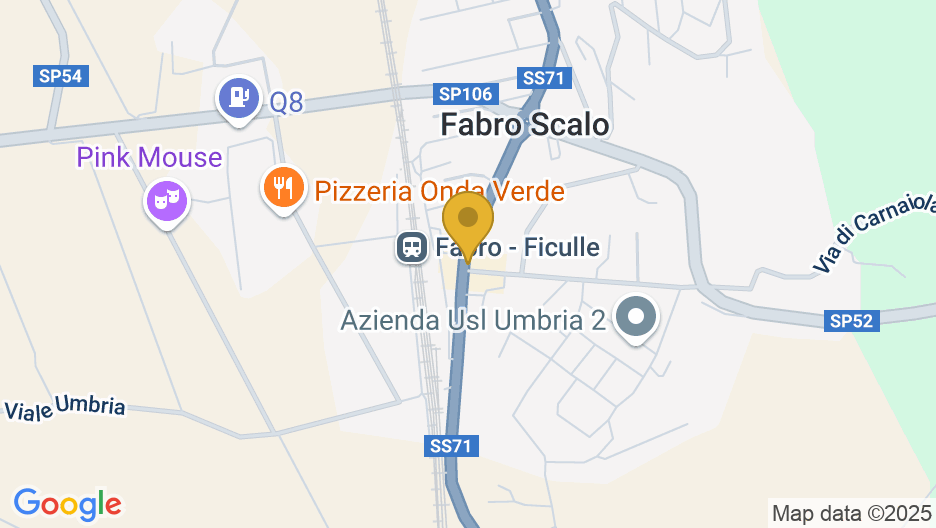The height and width of the screenshot is (528, 936).
Task: Tap the Q8 gas station pin
Action: coord(238,98)
